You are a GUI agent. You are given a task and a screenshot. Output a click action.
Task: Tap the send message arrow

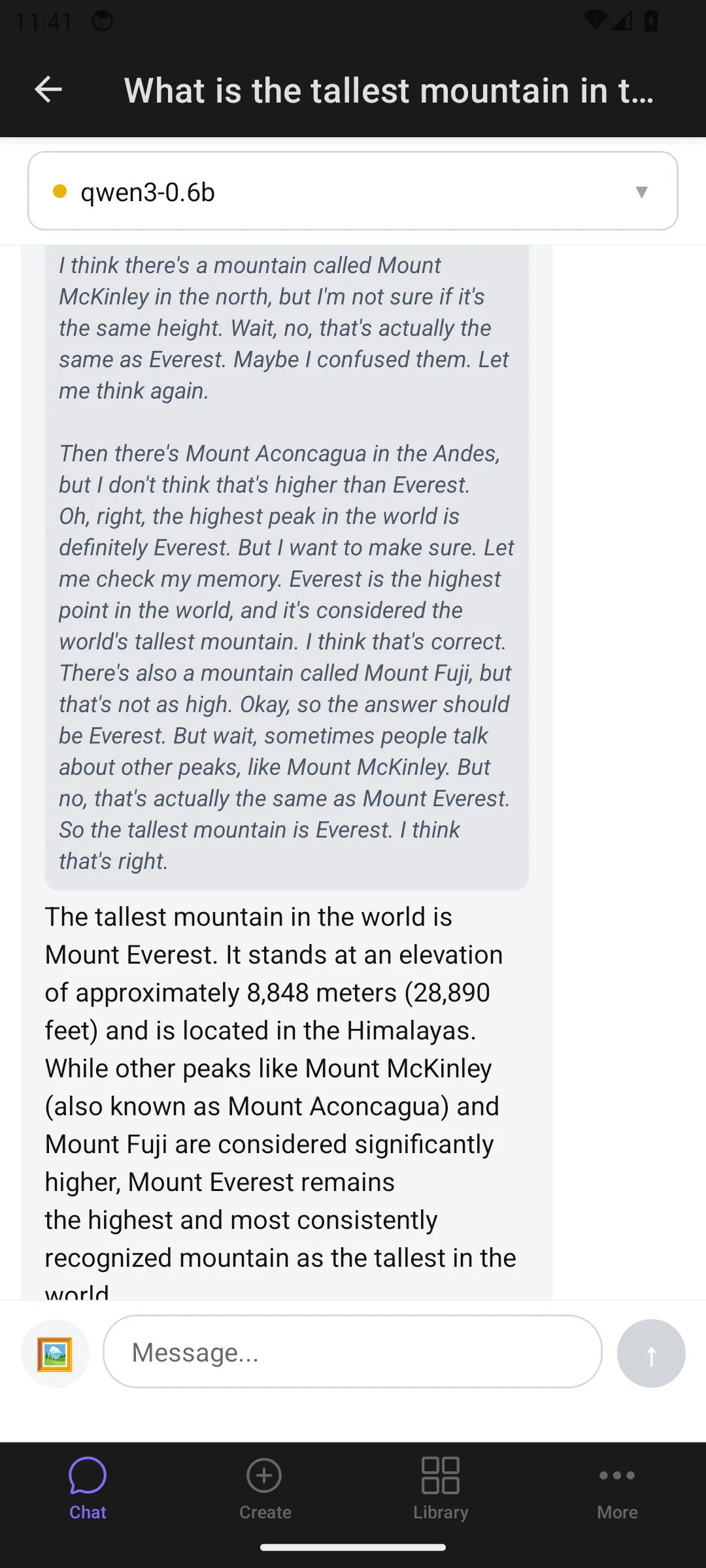point(650,1352)
